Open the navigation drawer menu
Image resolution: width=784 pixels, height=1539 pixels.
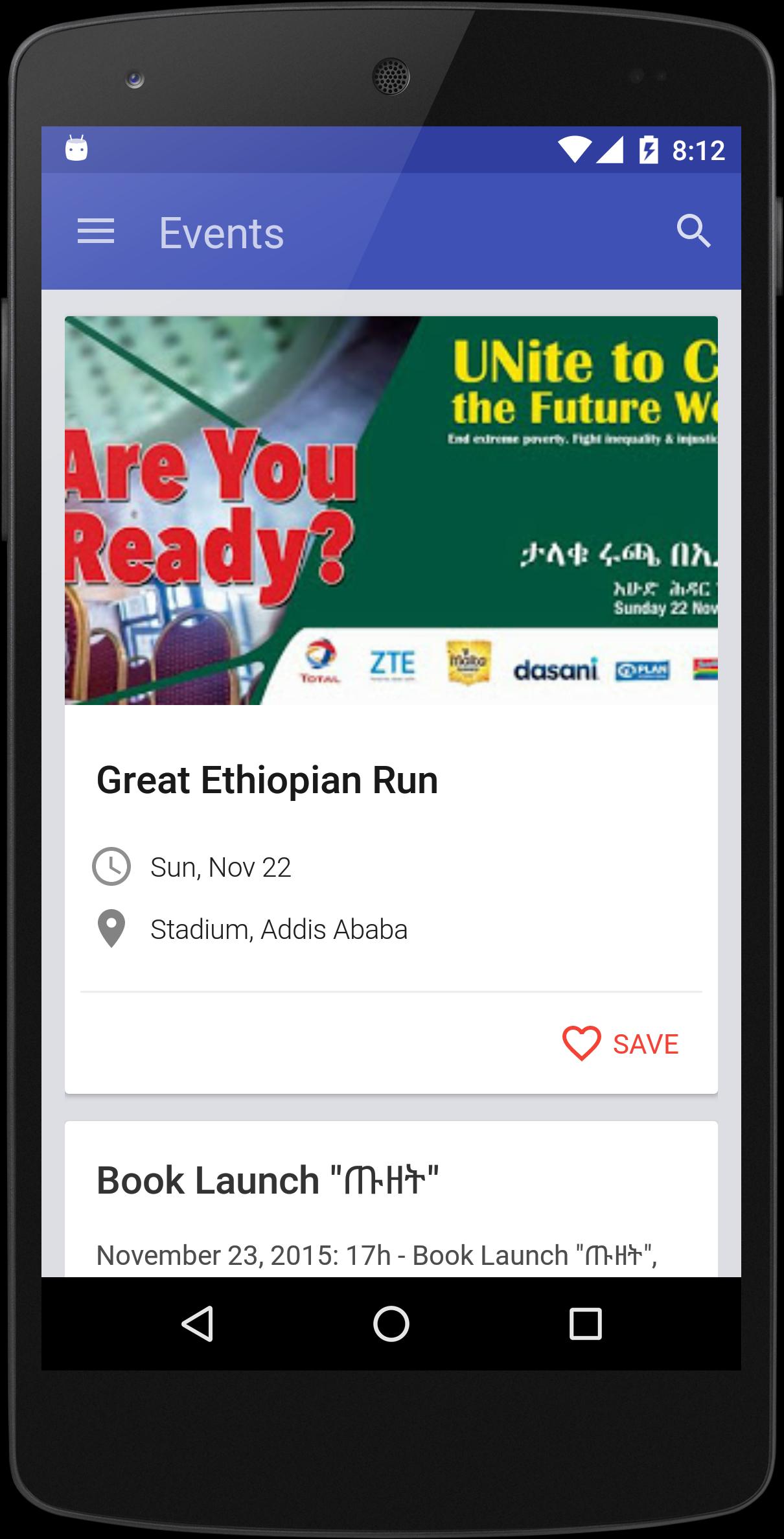pyautogui.click(x=96, y=231)
